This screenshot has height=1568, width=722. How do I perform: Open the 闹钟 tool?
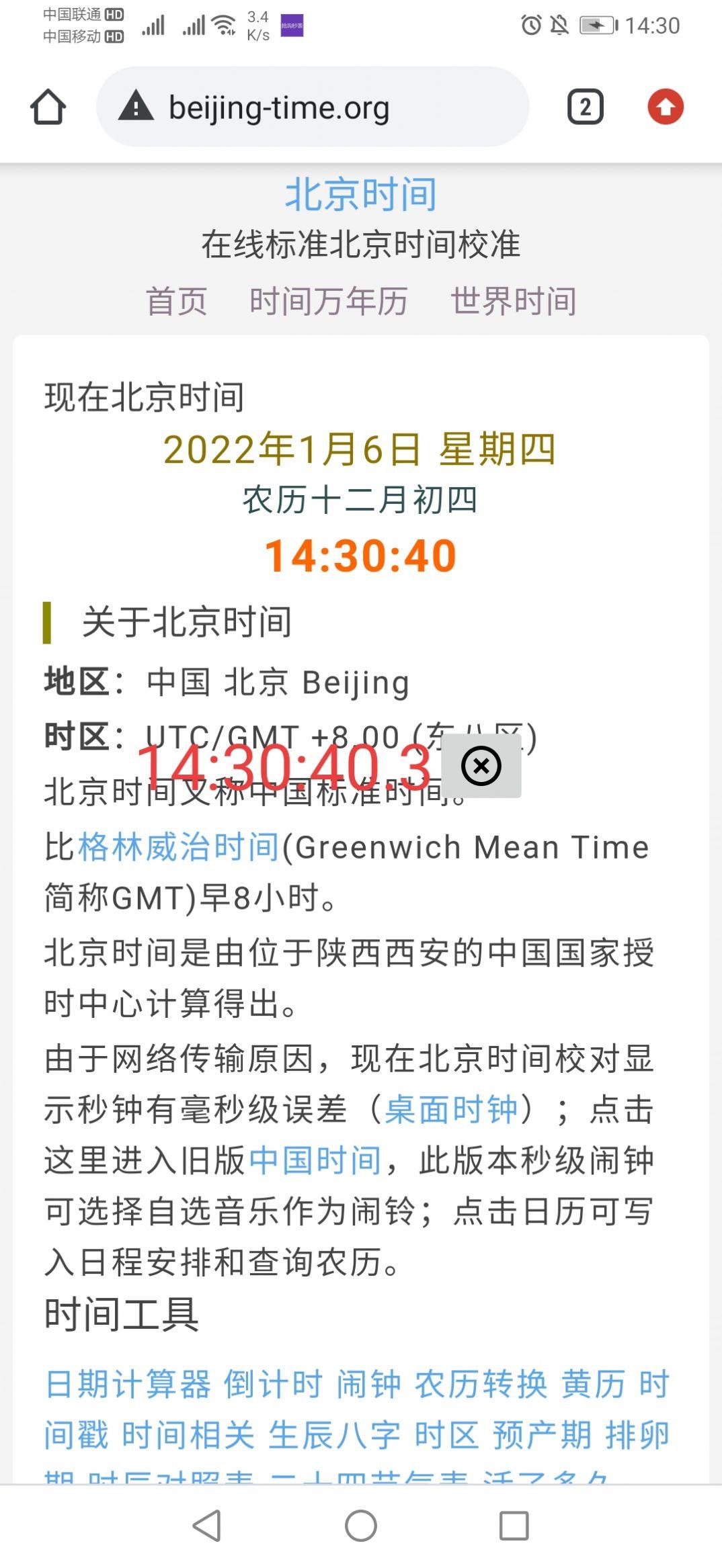pos(369,1384)
